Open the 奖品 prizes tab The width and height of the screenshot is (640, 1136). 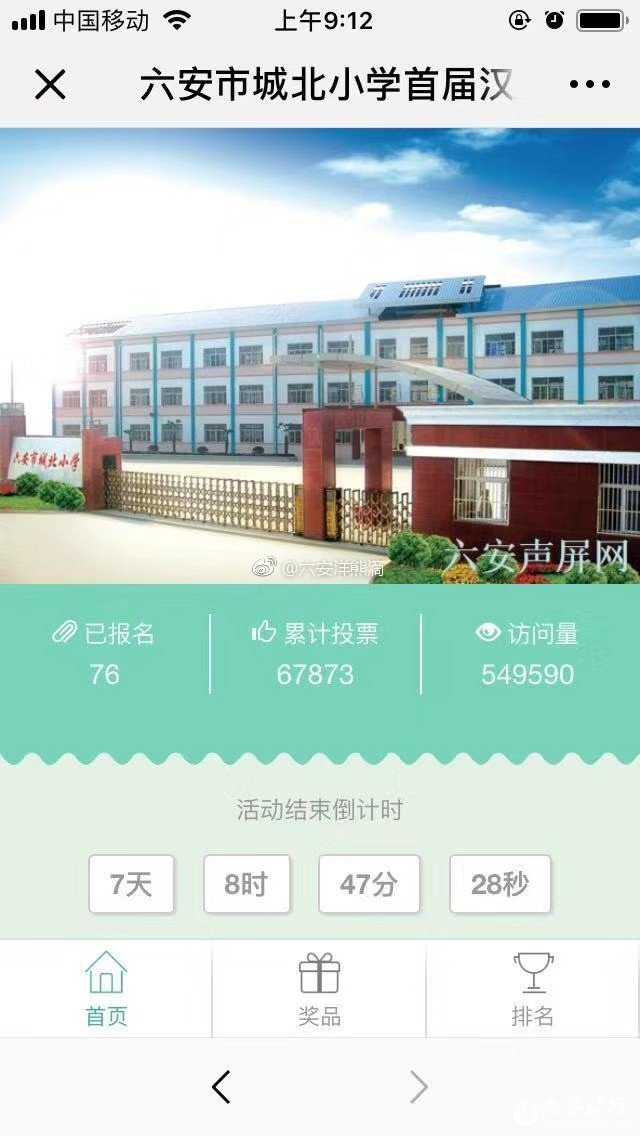(x=319, y=988)
